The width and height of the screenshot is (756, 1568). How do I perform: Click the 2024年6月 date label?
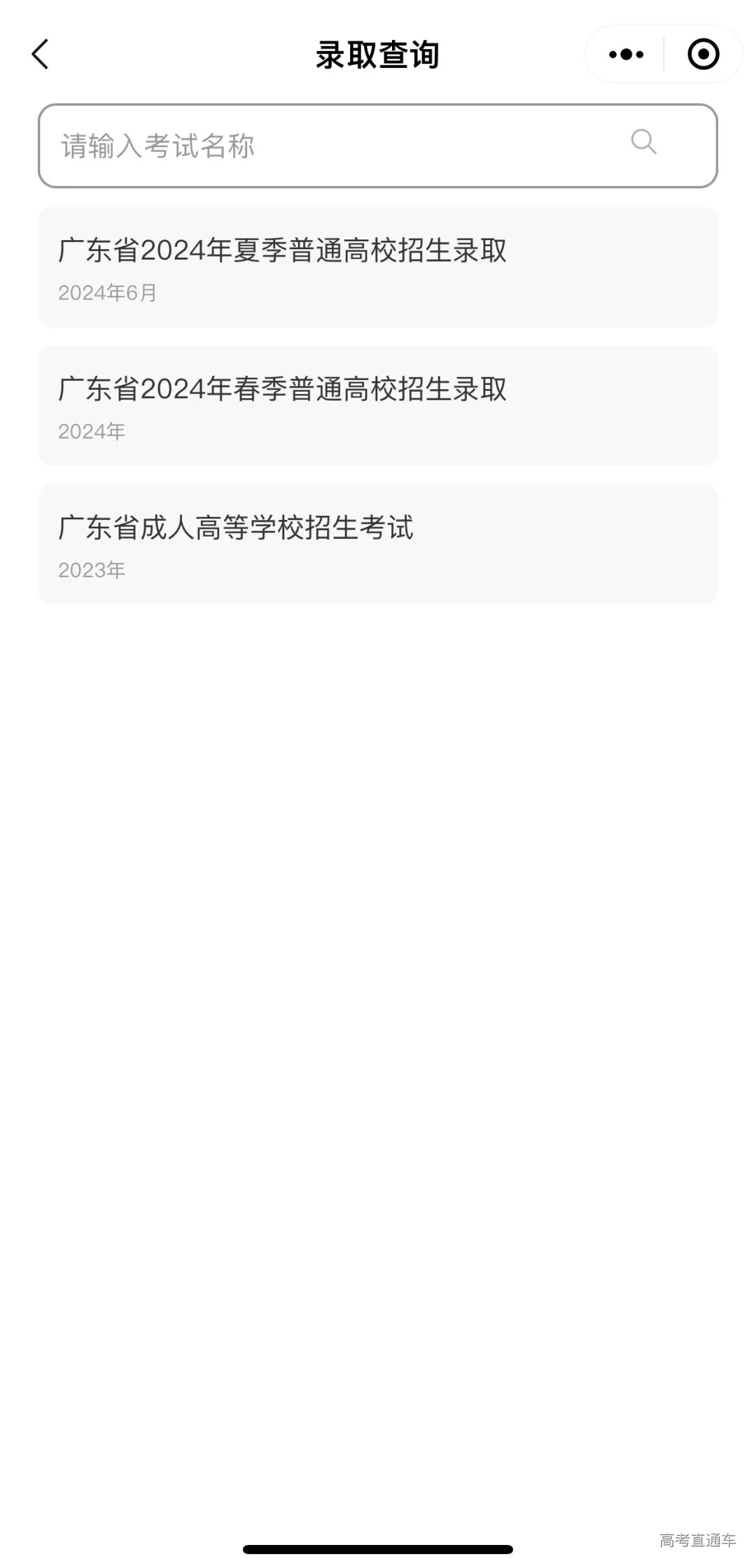tap(108, 294)
